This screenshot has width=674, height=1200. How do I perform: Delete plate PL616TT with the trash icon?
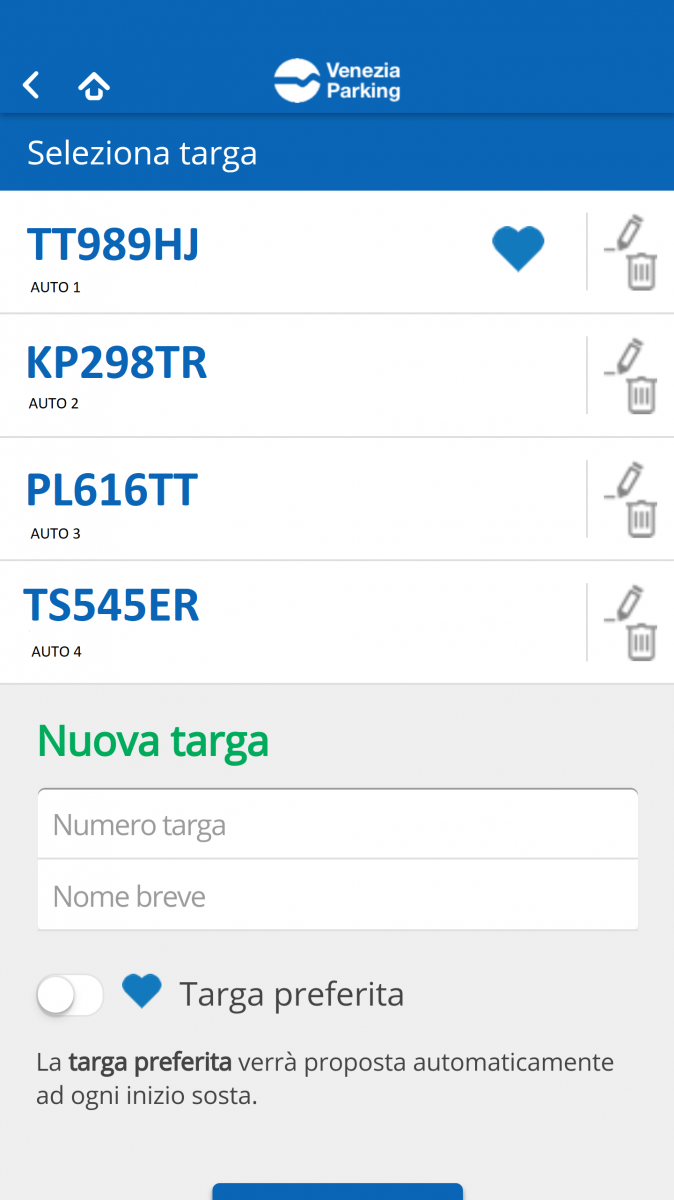[x=641, y=519]
